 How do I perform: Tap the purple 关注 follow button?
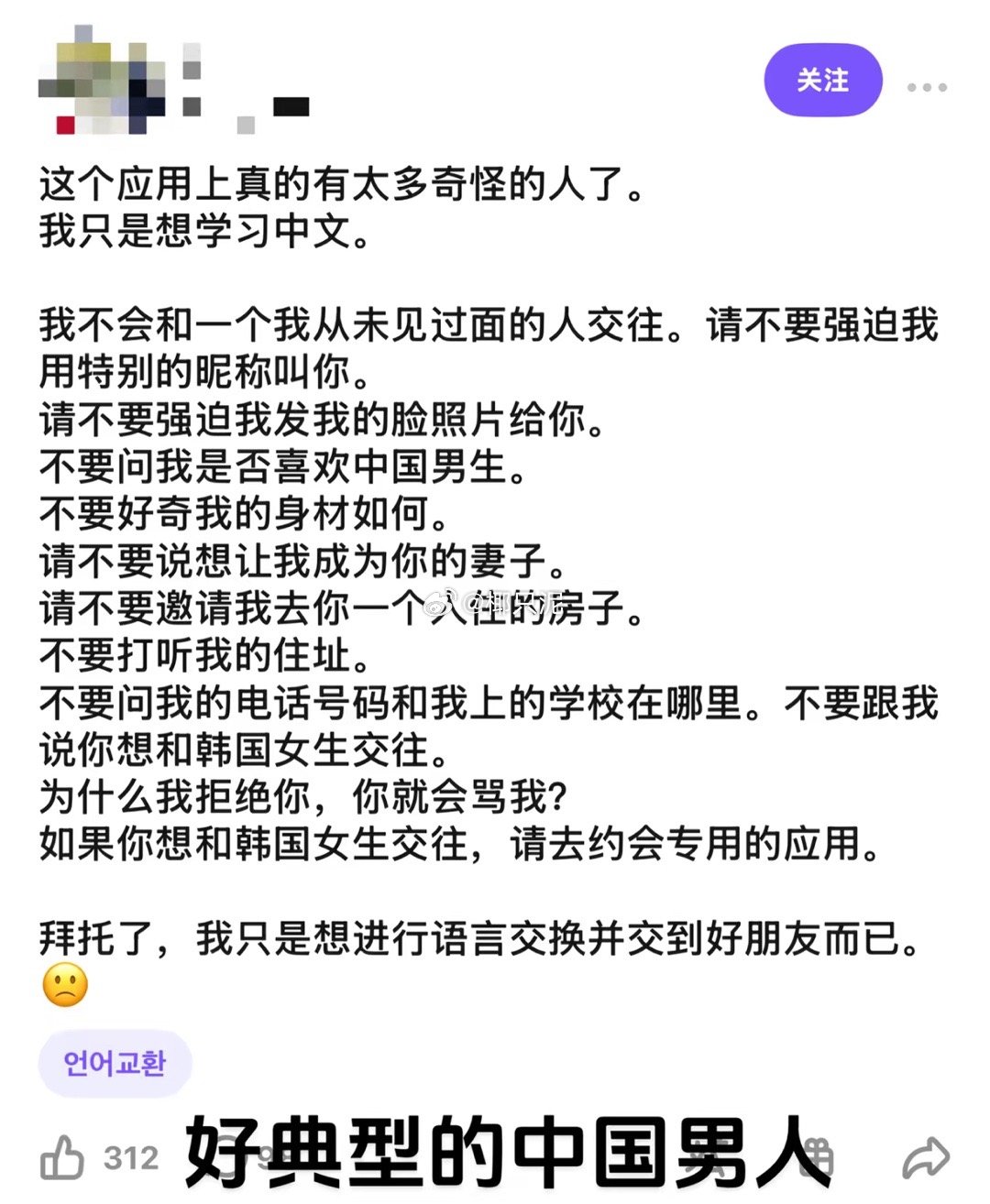click(822, 82)
